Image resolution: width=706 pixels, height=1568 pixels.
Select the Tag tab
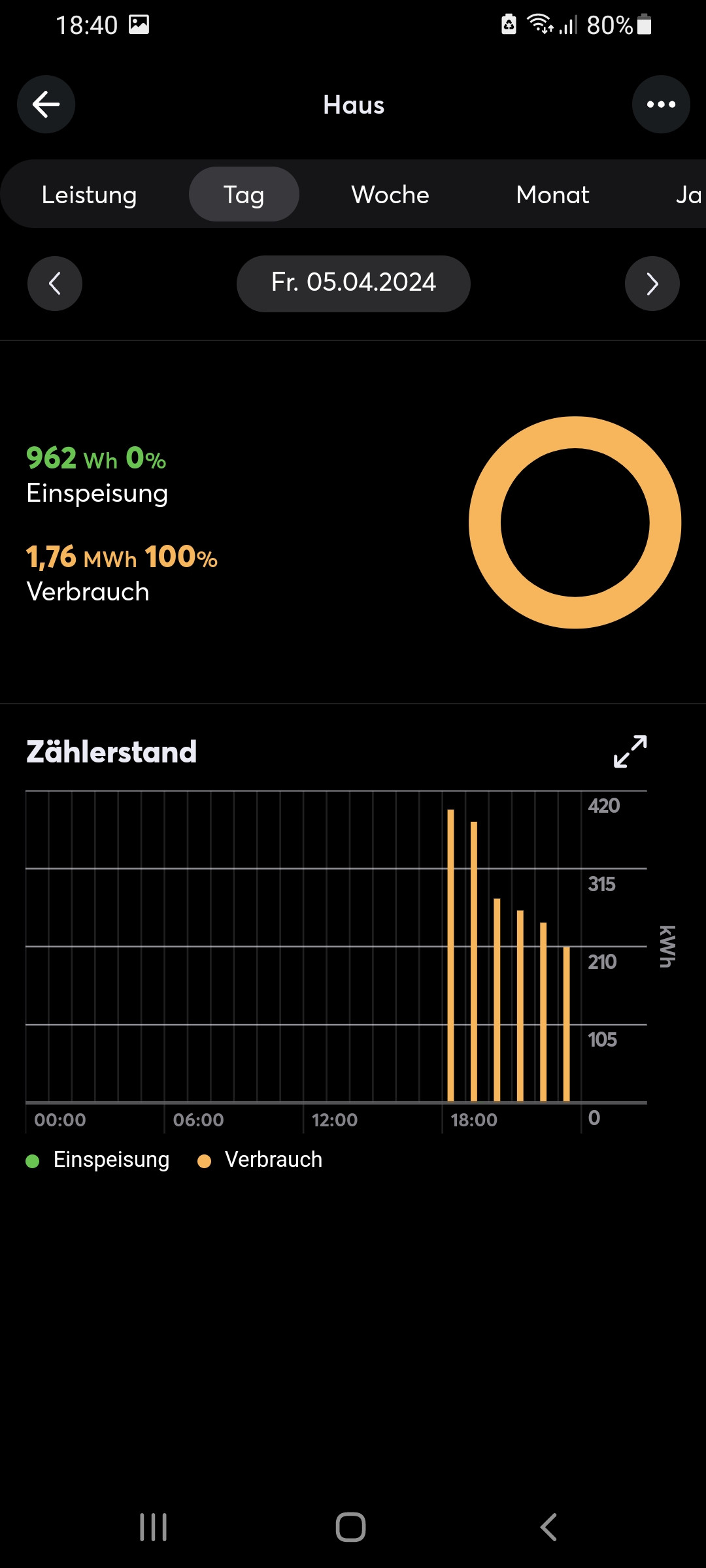[x=244, y=195]
